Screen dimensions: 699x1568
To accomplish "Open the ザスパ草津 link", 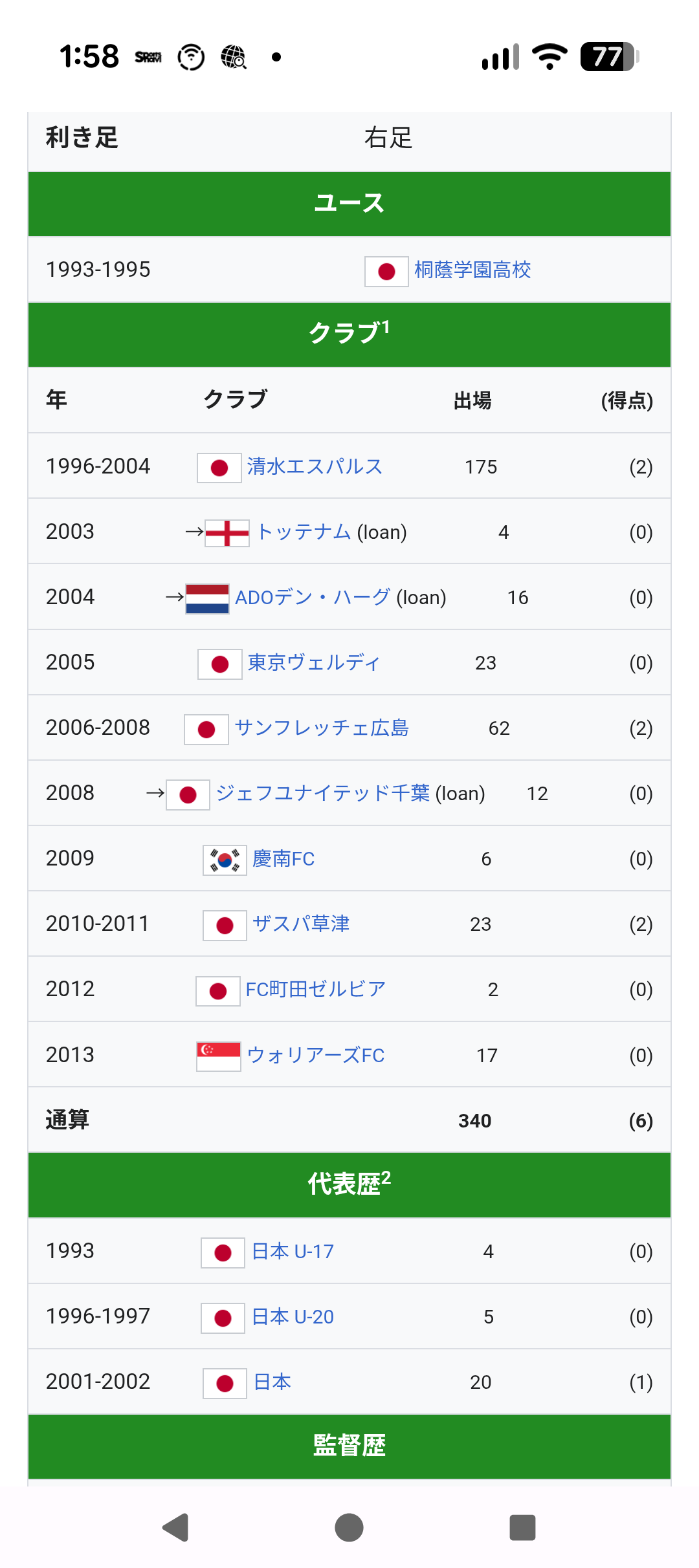I will (x=301, y=924).
